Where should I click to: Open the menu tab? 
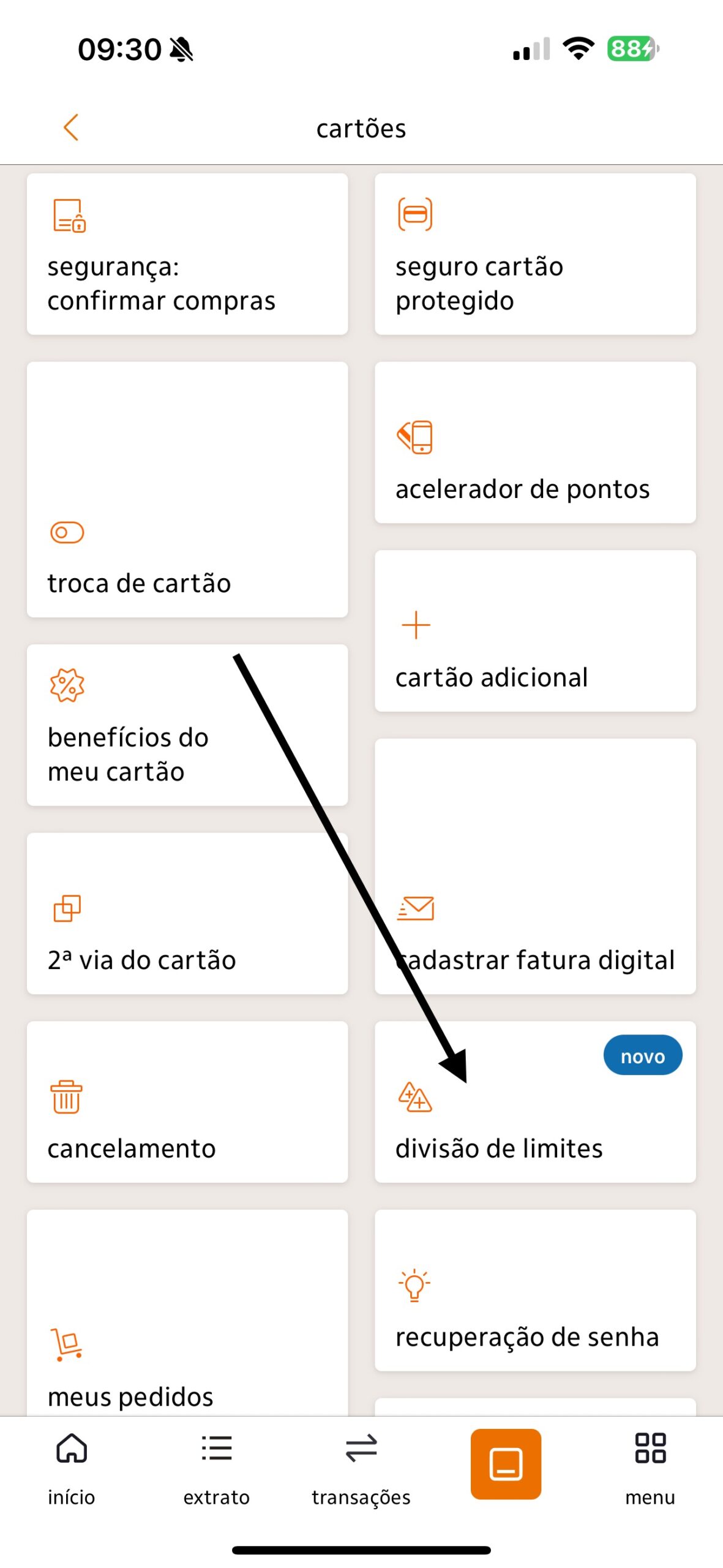point(650,1469)
